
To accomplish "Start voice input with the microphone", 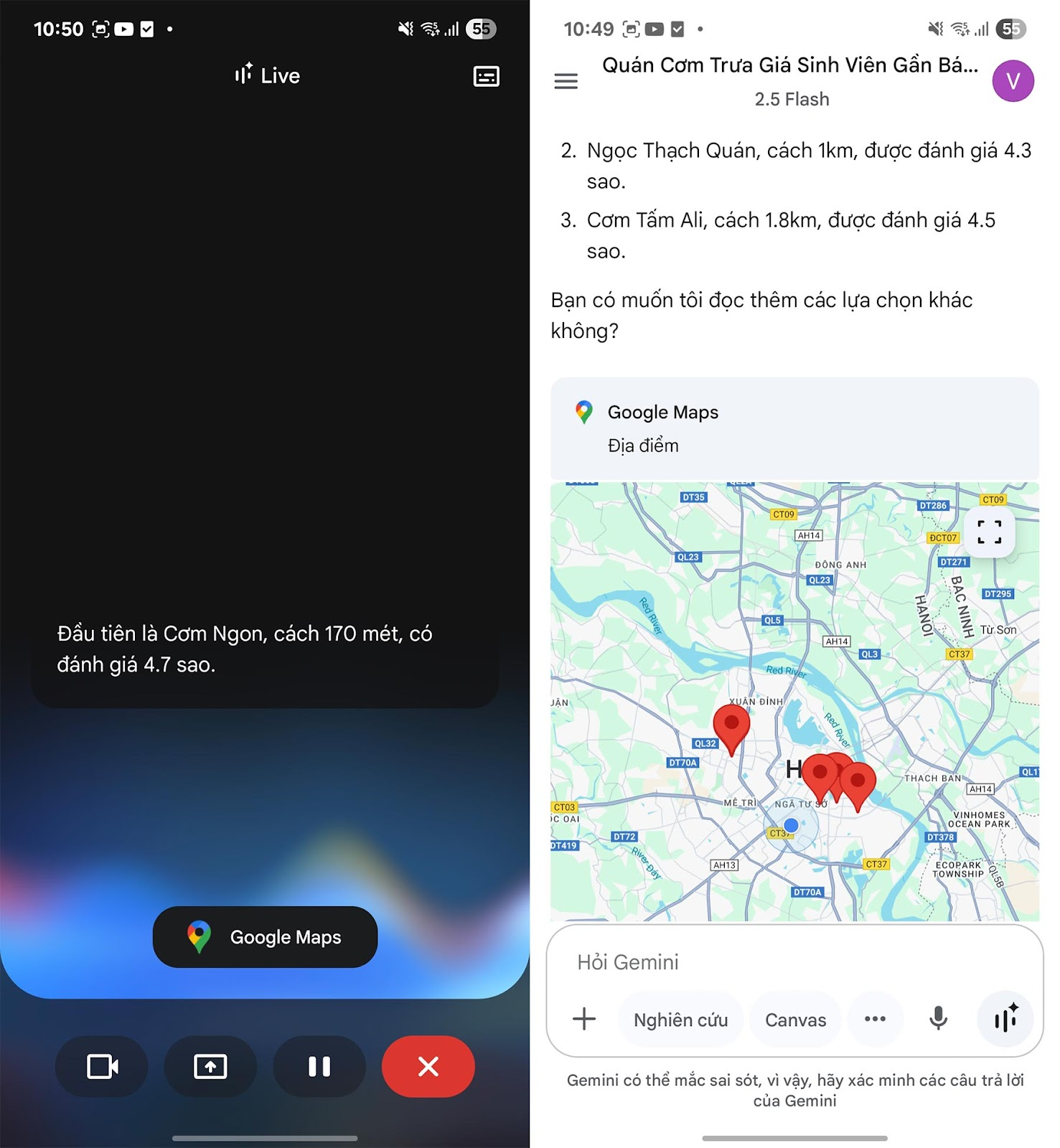I will pyautogui.click(x=938, y=1019).
